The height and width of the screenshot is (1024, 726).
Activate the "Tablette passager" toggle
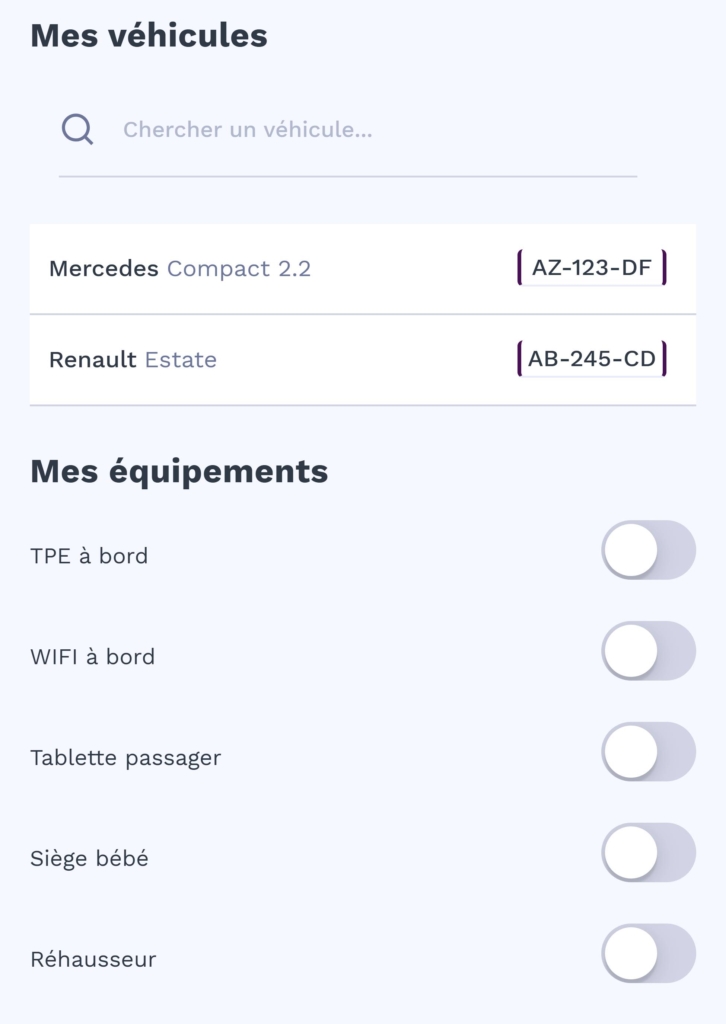click(648, 751)
